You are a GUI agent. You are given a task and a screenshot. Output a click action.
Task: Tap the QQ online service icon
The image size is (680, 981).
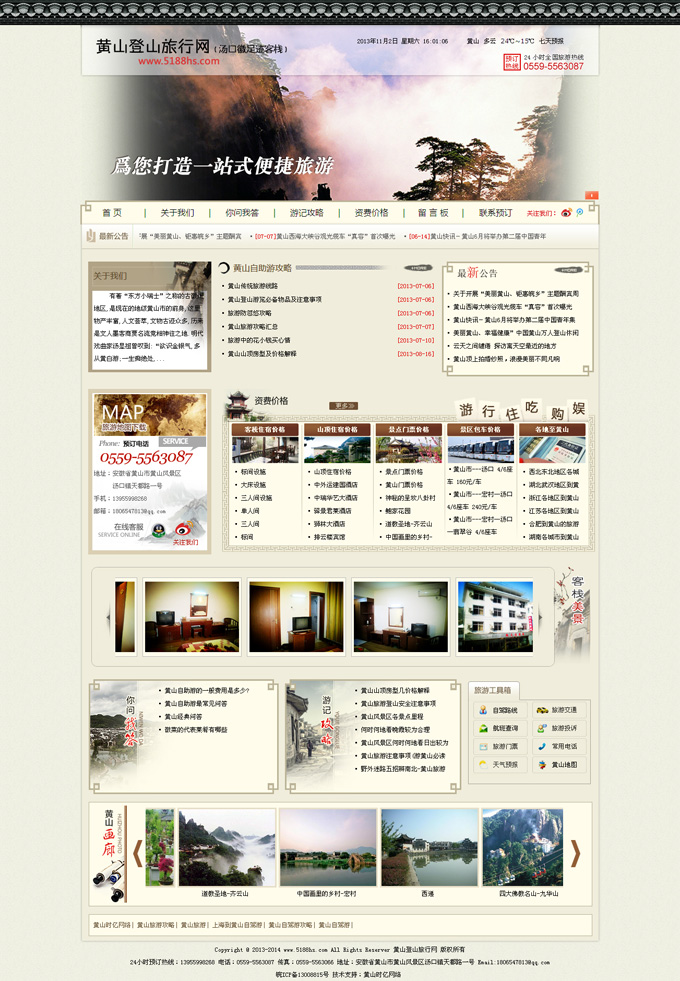[x=156, y=531]
